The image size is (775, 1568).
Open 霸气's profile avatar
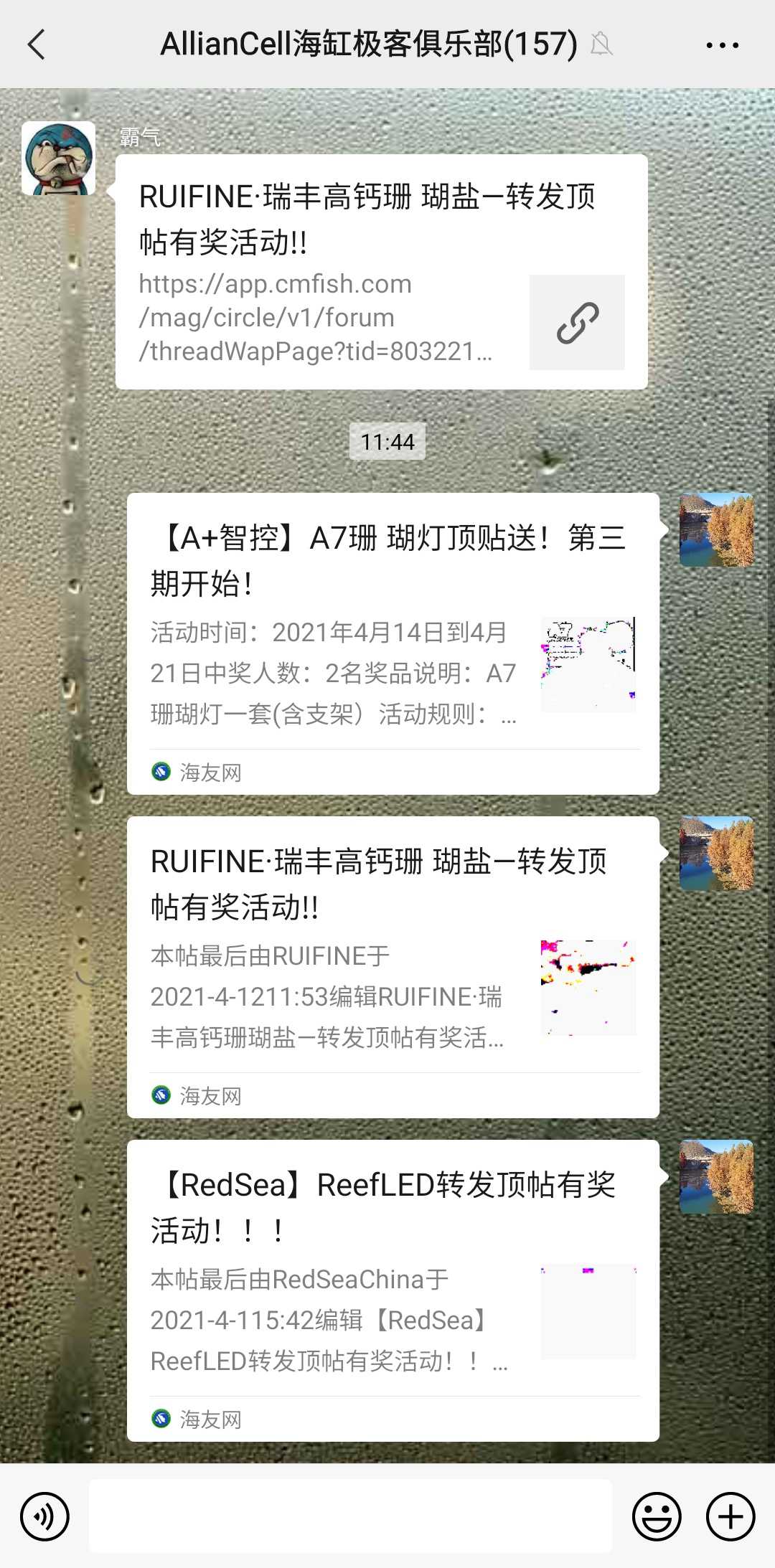click(x=58, y=159)
